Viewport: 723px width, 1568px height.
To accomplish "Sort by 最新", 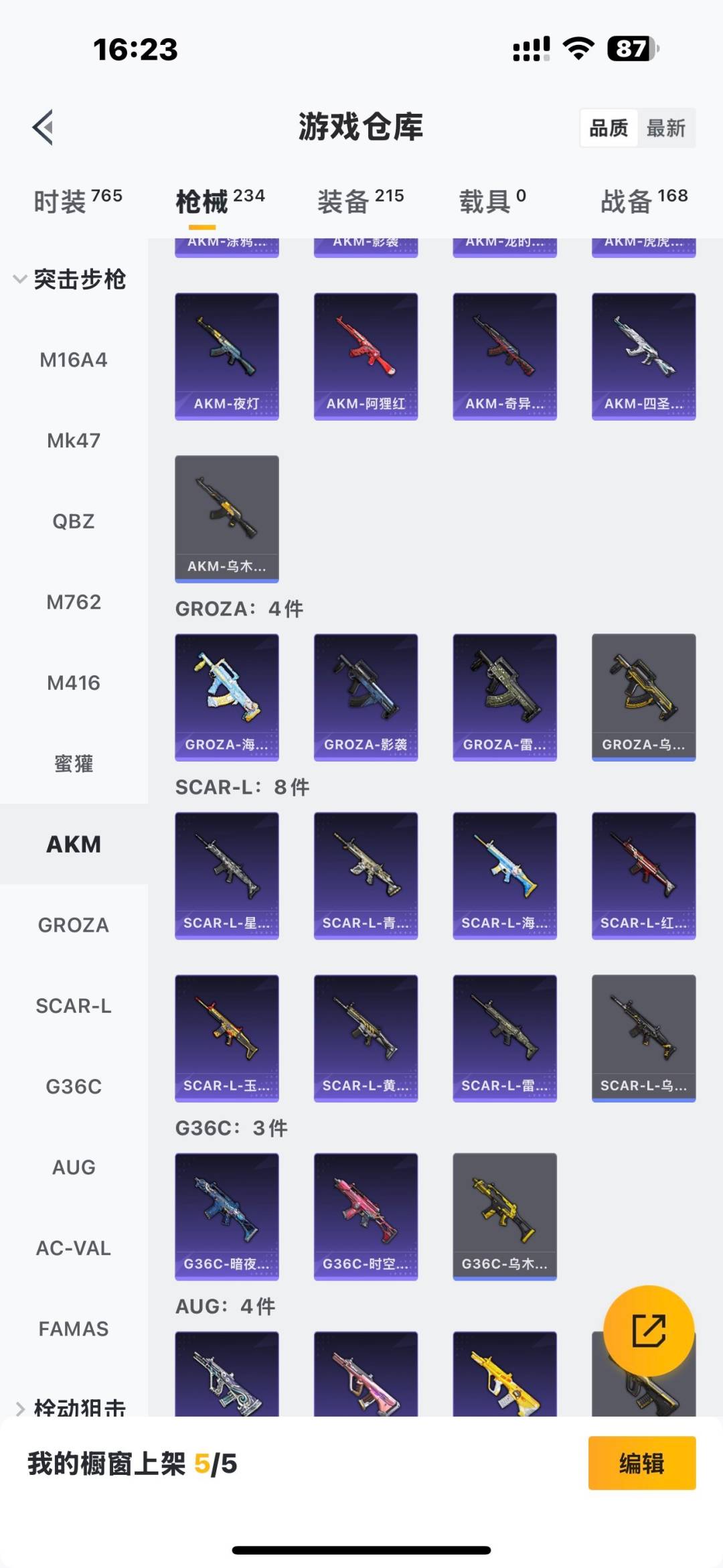I will 665,128.
